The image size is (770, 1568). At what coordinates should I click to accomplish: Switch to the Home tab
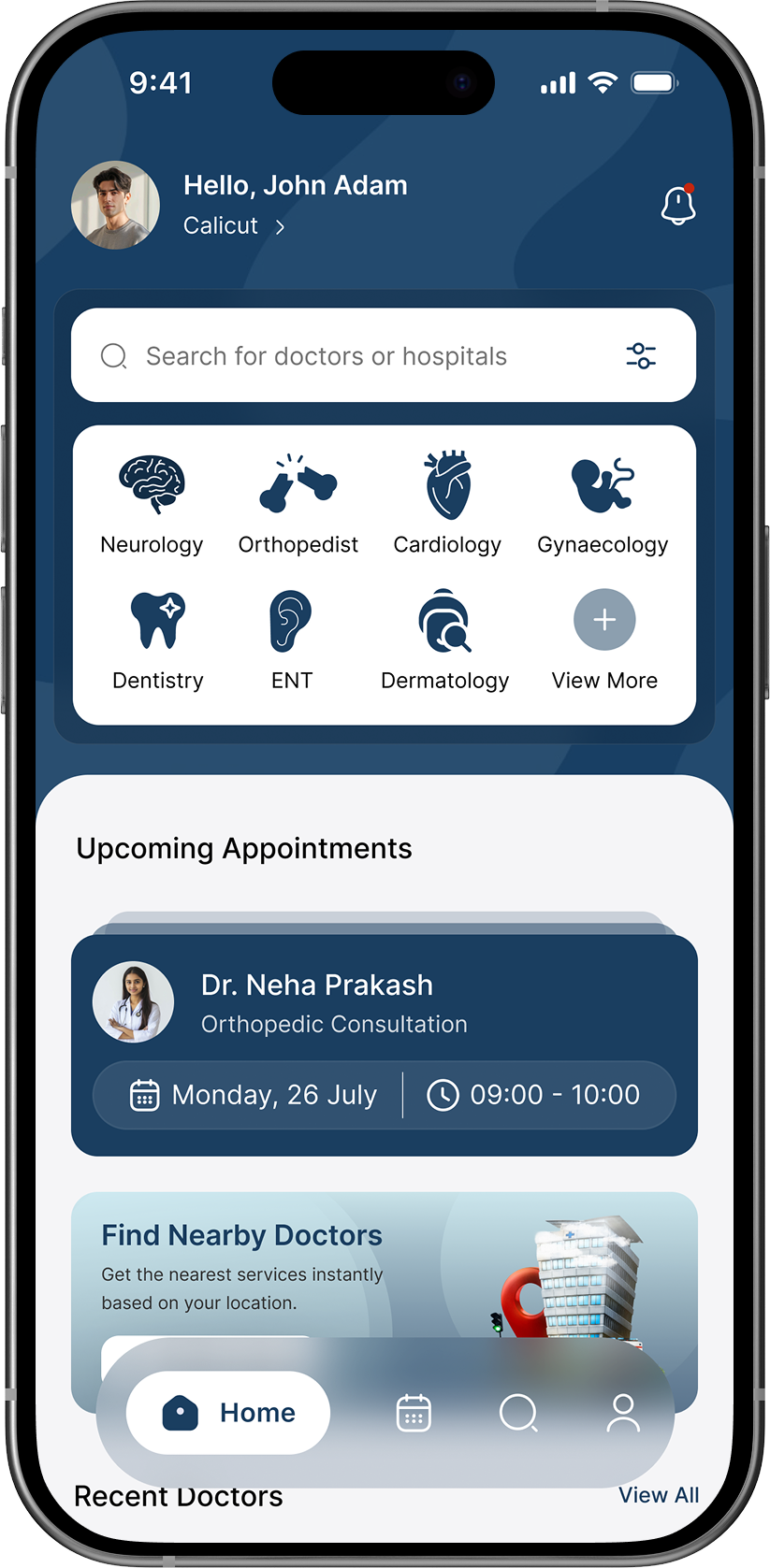point(229,1412)
